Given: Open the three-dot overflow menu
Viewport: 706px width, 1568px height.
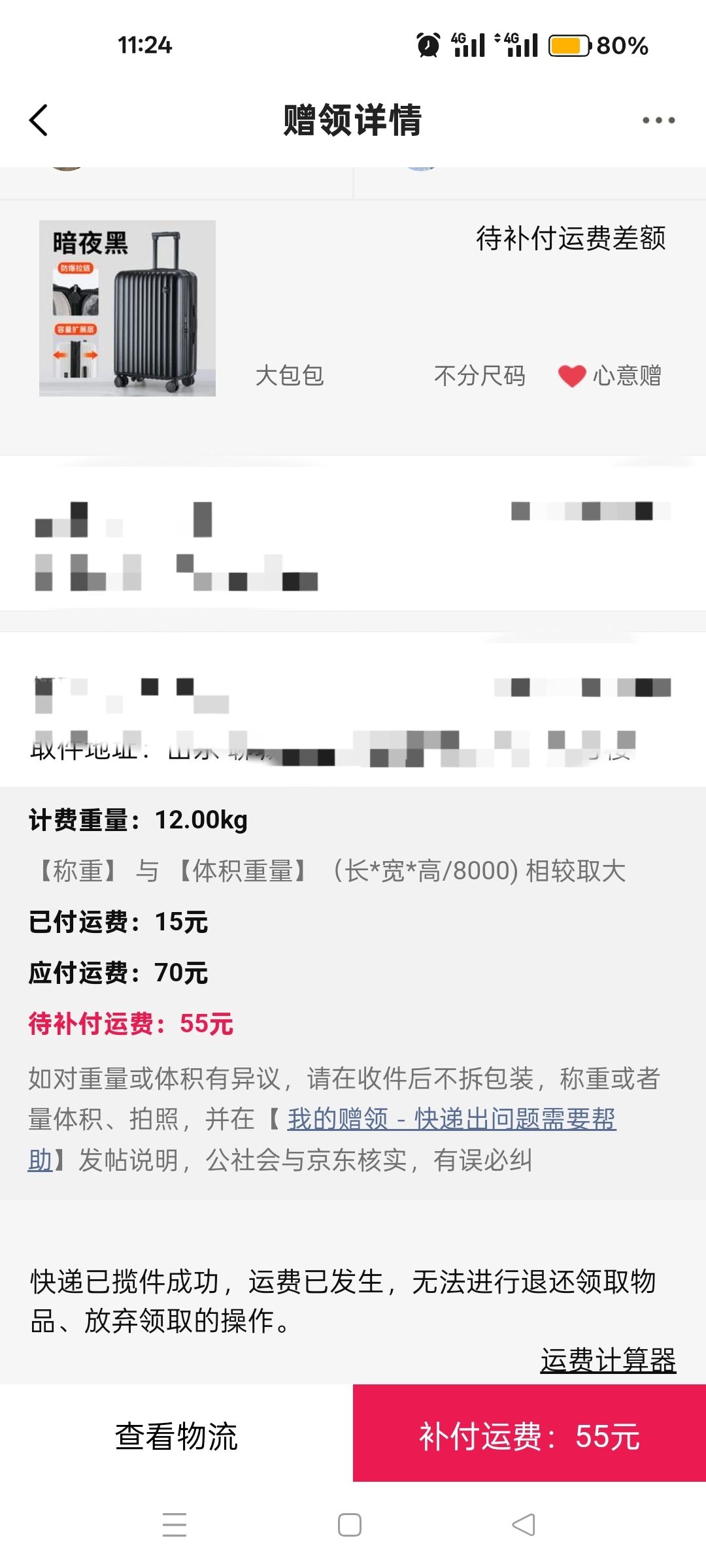Looking at the screenshot, I should (x=658, y=120).
